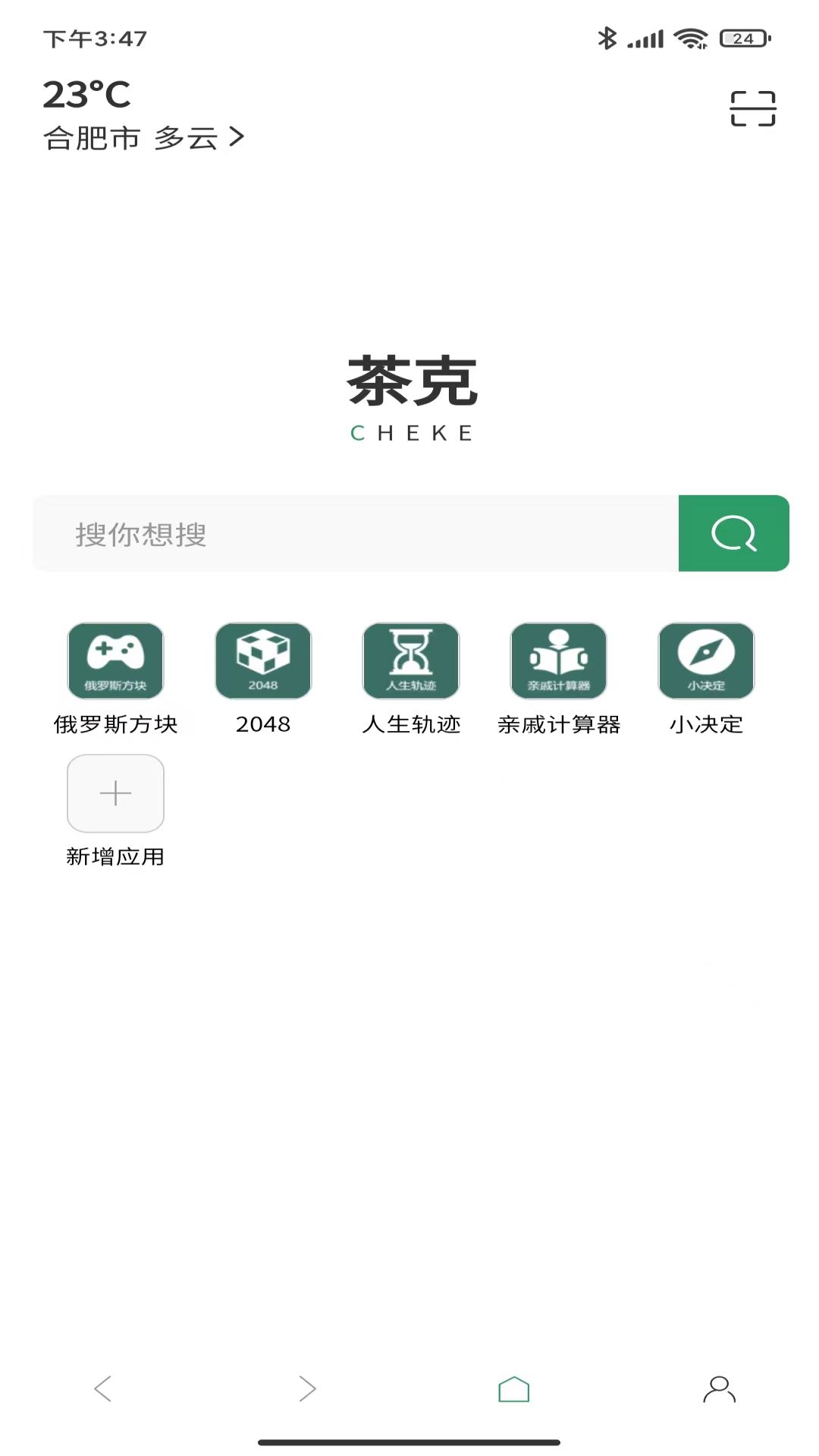Tap the 搜你想搜 search field
819x1456 pixels.
pos(356,533)
